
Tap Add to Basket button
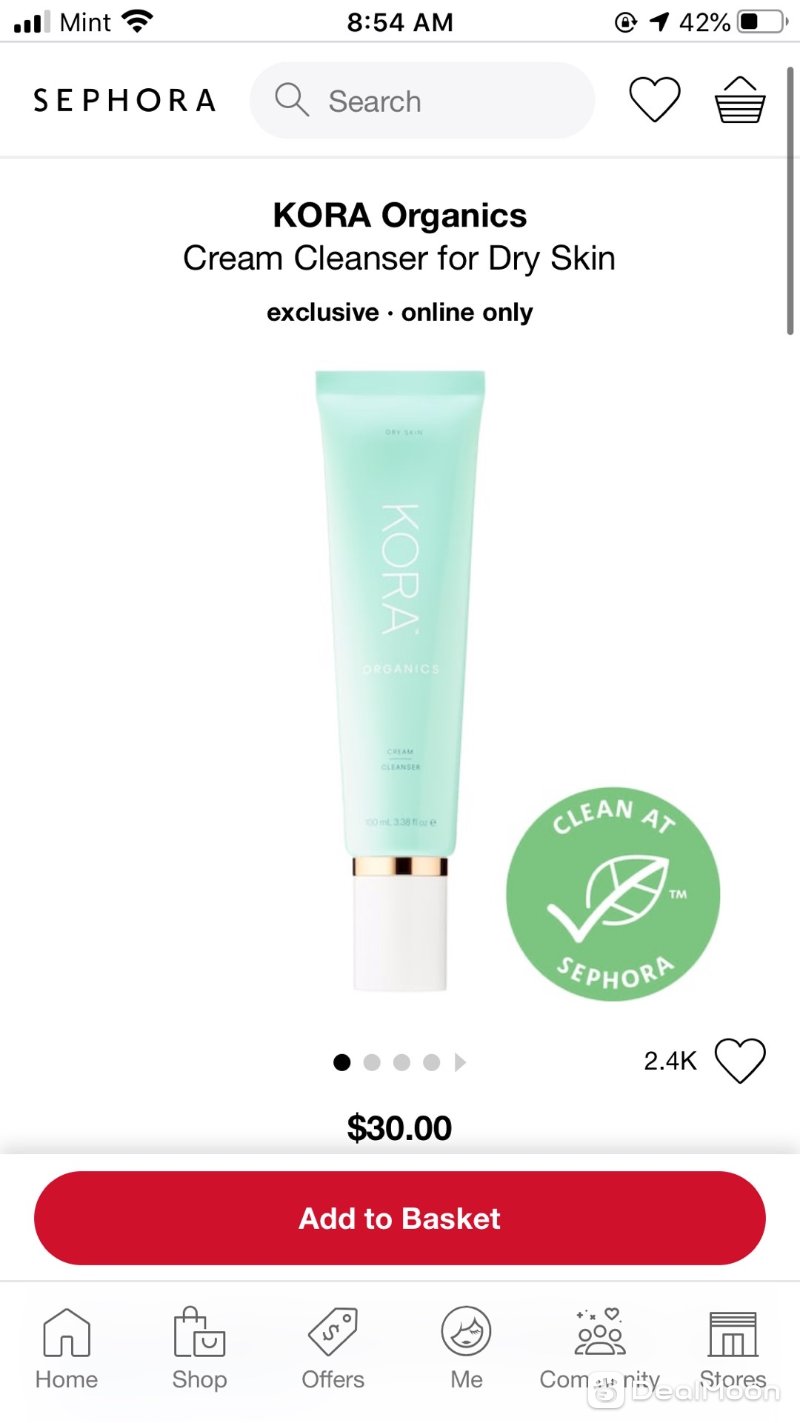400,1218
